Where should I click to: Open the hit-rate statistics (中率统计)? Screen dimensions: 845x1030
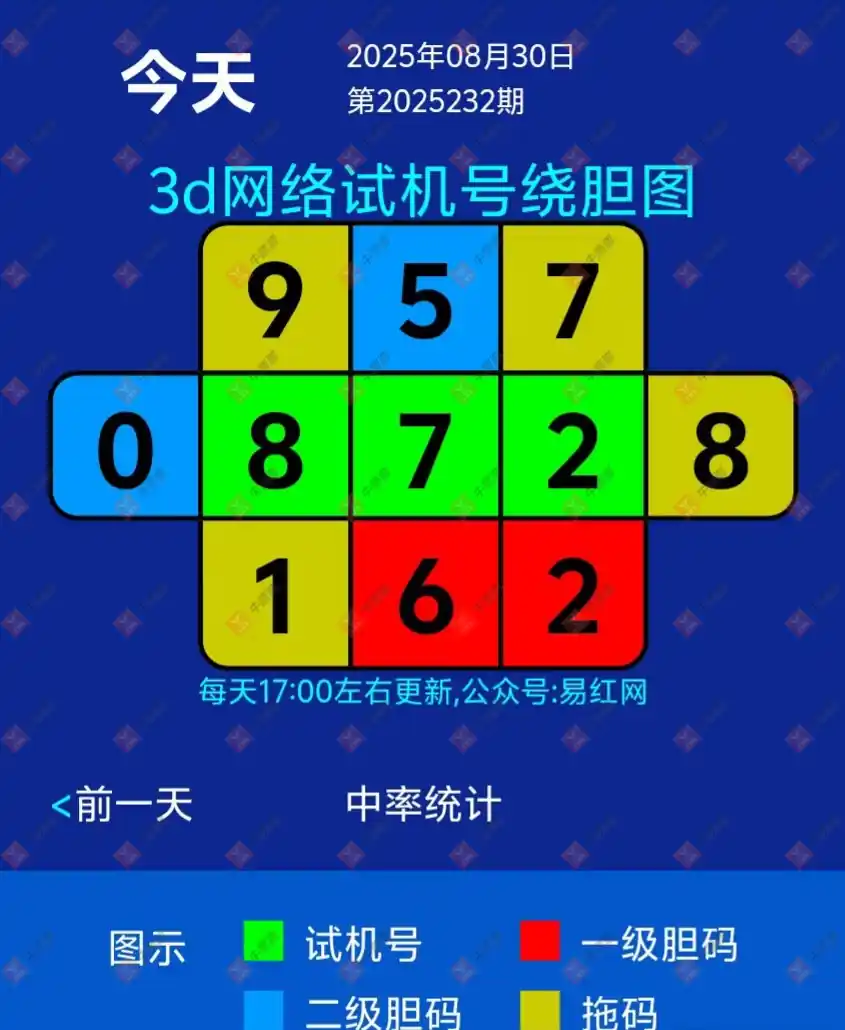point(423,804)
